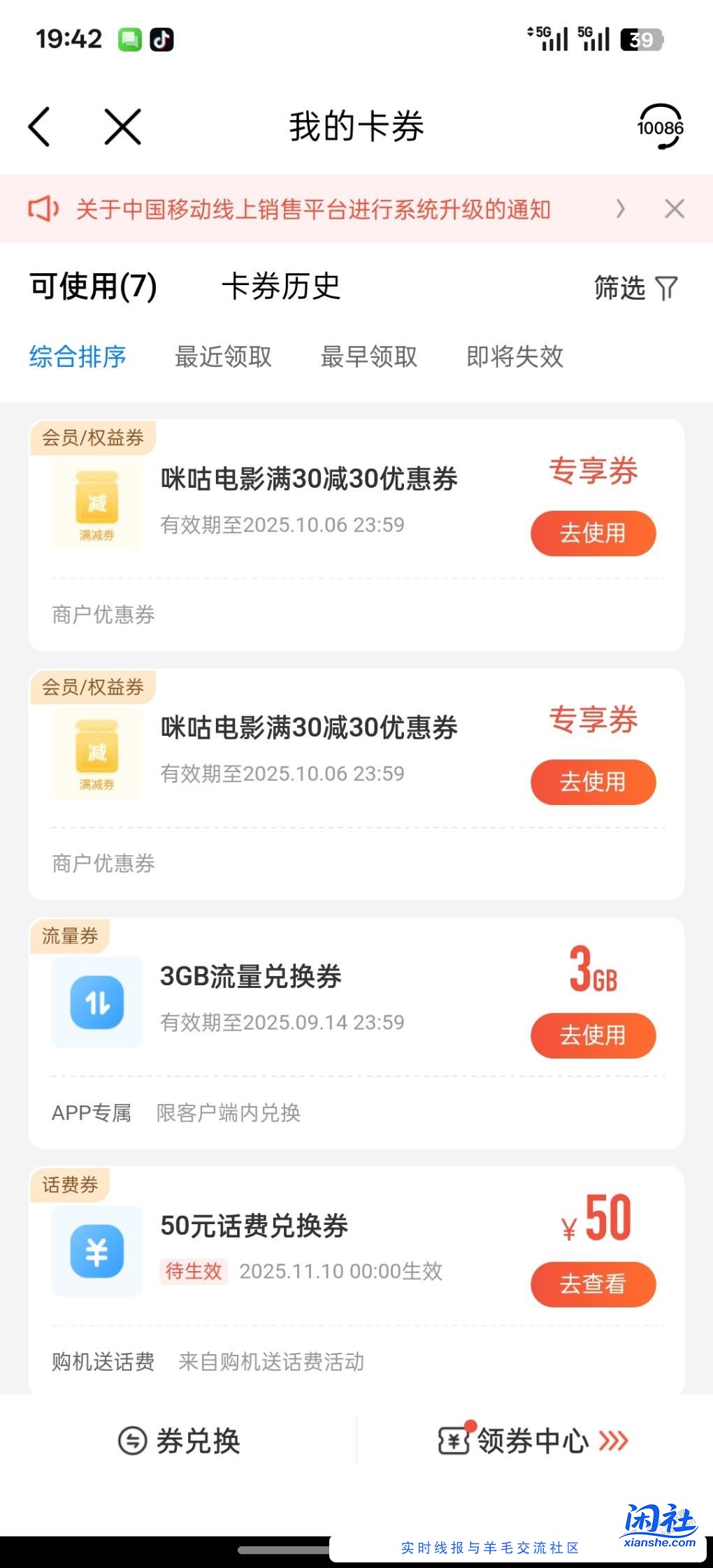
Task: Open the 10086 customer service hotline icon
Action: pos(660,127)
